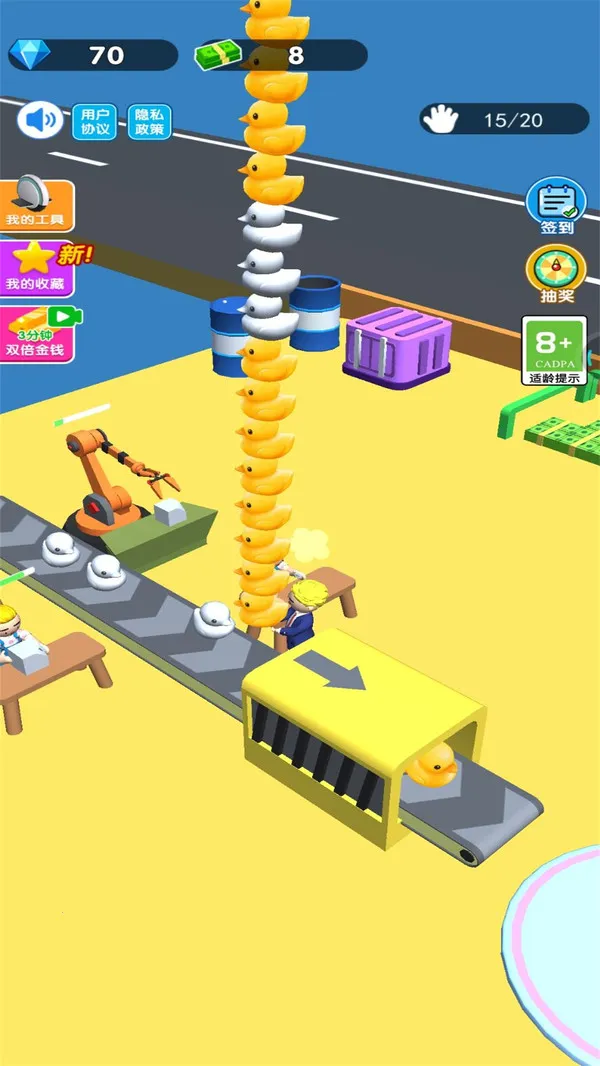
Task: Mute the game sound
Action: tap(41, 122)
